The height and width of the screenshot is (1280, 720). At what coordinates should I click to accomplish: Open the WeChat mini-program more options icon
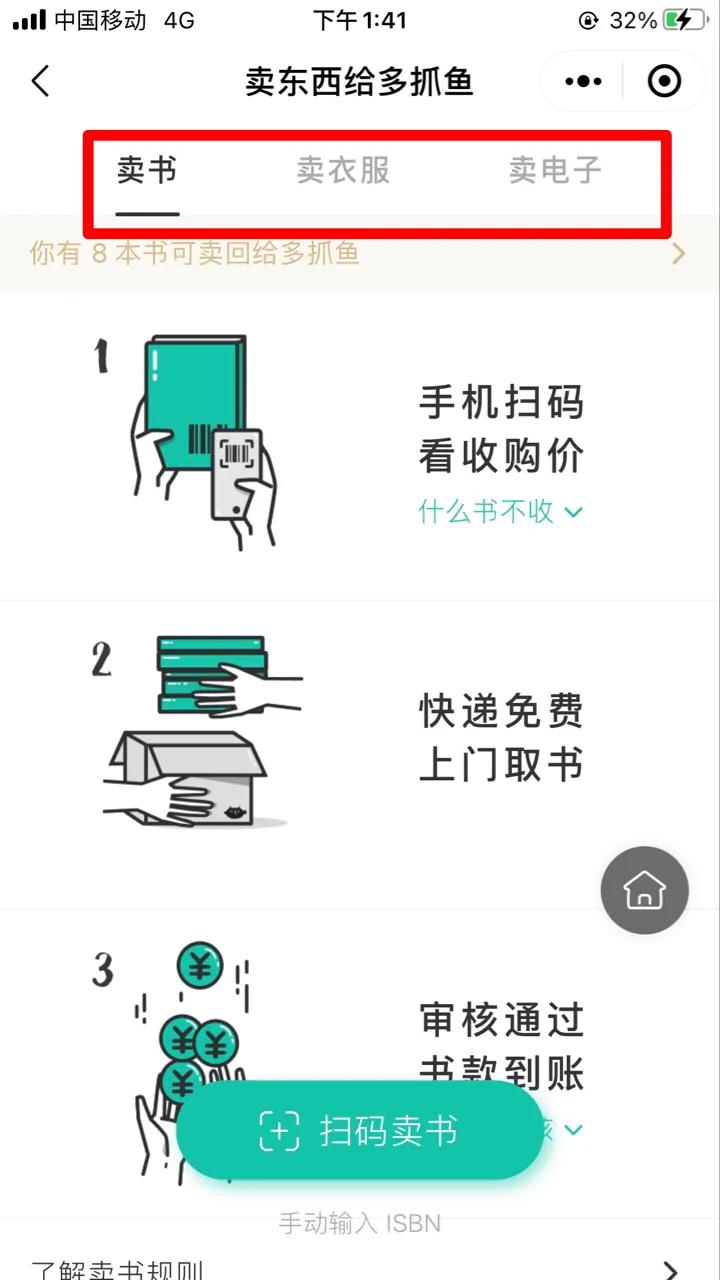point(582,81)
